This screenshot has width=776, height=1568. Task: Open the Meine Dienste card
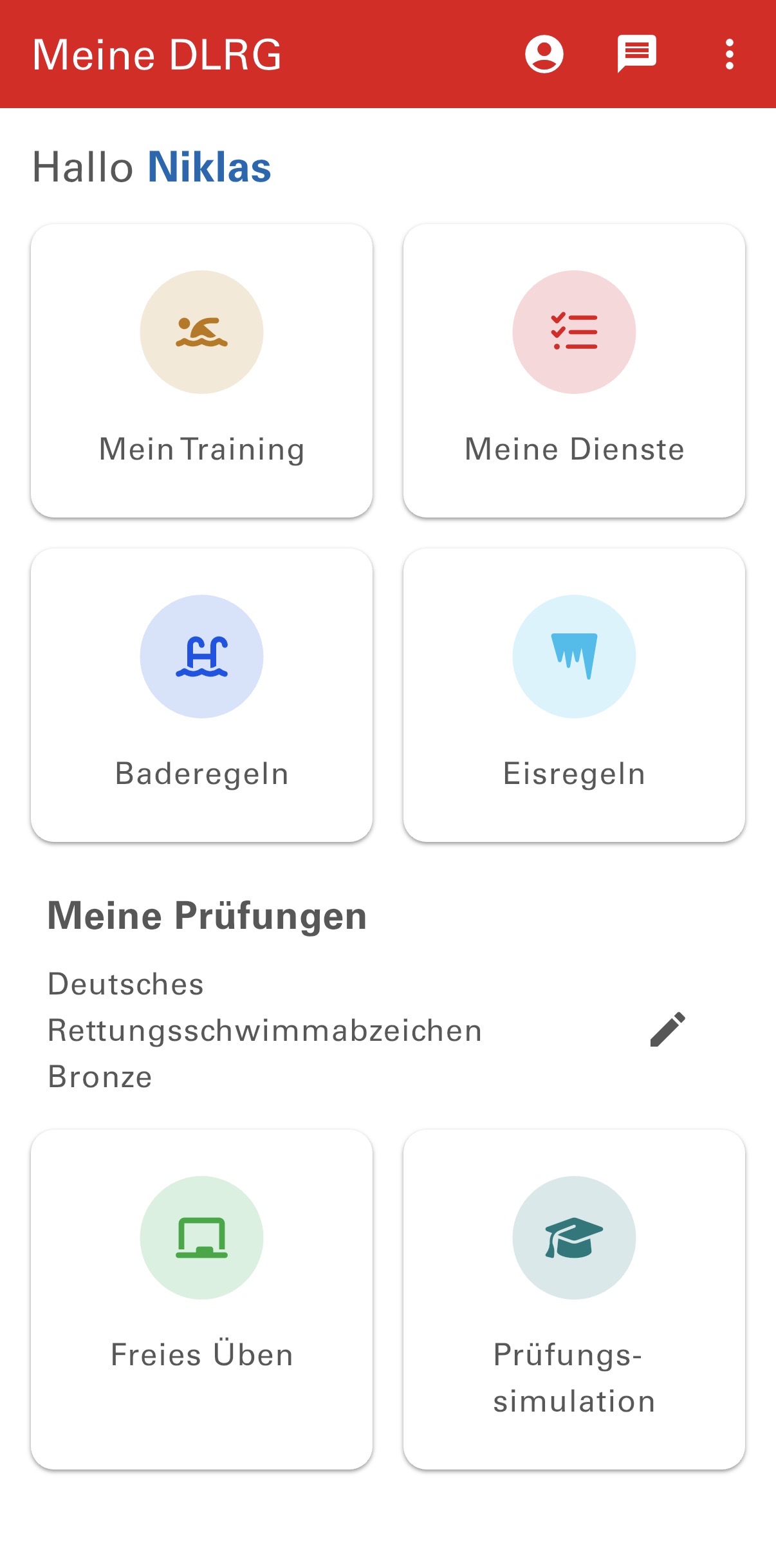pyautogui.click(x=574, y=371)
